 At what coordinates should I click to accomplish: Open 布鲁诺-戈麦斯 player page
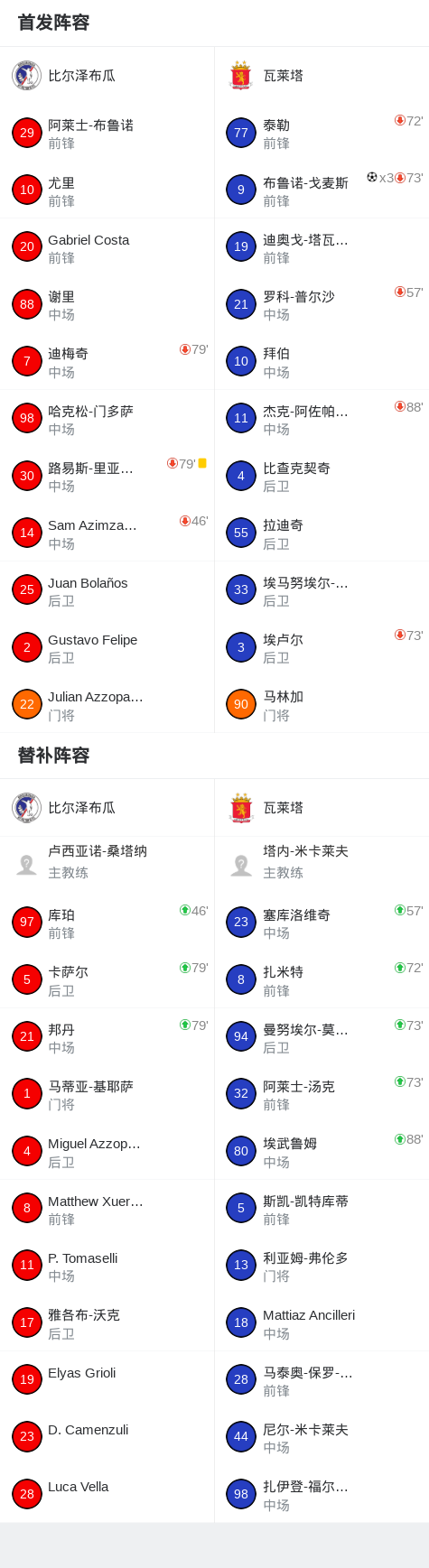click(322, 190)
